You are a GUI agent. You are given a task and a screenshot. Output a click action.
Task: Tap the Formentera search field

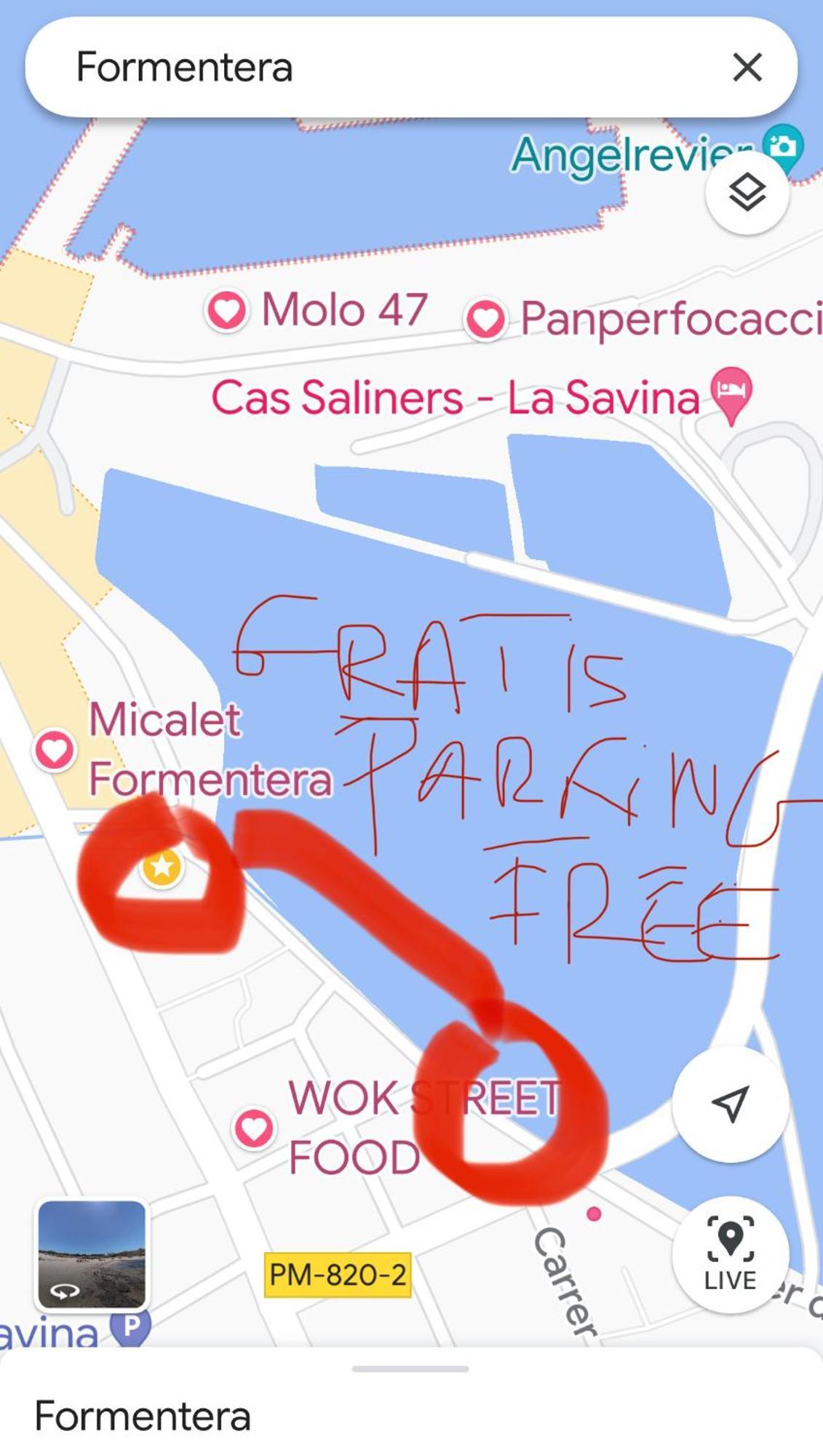tap(364, 68)
